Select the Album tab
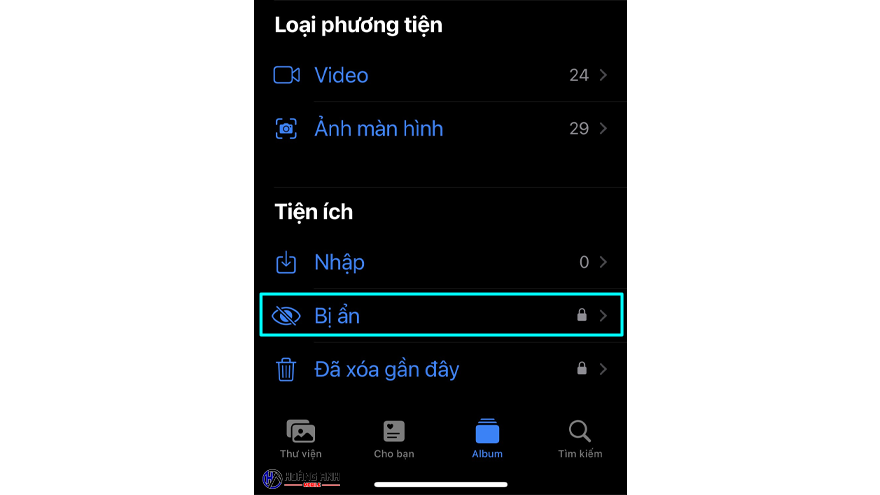The width and height of the screenshot is (880, 495). (x=487, y=438)
